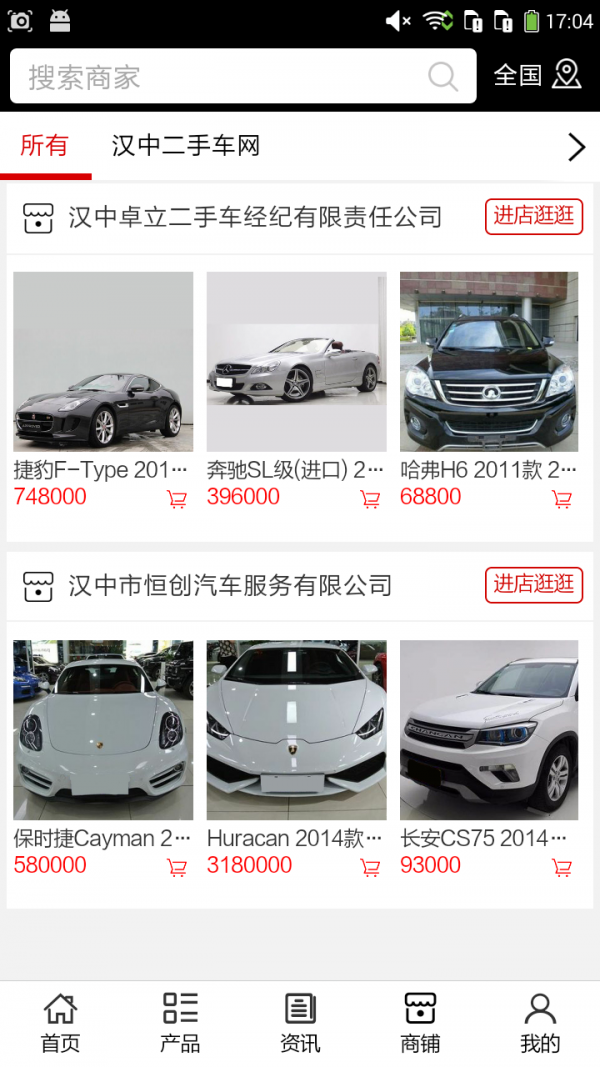Select the 所有 tab
The height and width of the screenshot is (1067, 600).
coord(45,146)
